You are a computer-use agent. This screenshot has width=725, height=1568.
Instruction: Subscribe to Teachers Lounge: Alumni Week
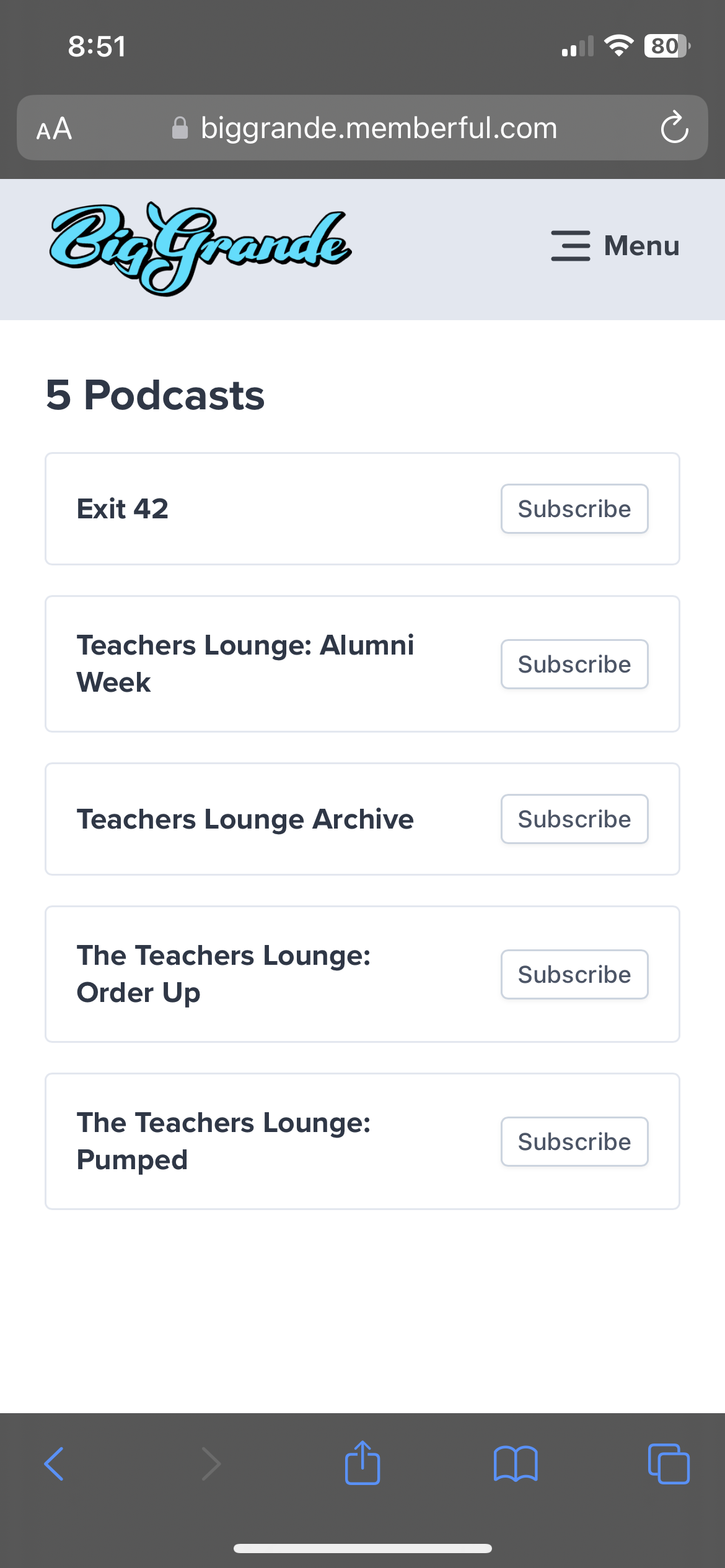pyautogui.click(x=574, y=664)
